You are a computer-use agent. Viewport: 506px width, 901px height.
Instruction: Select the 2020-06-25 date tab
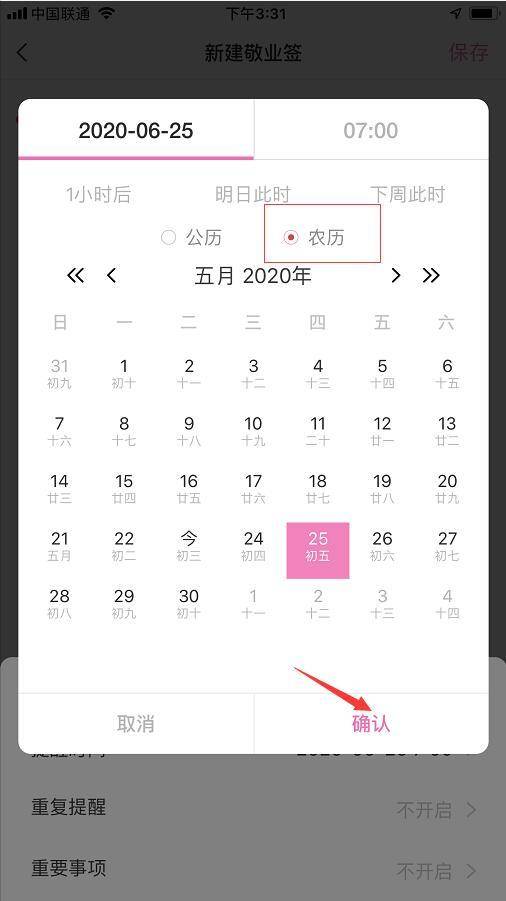[x=136, y=130]
